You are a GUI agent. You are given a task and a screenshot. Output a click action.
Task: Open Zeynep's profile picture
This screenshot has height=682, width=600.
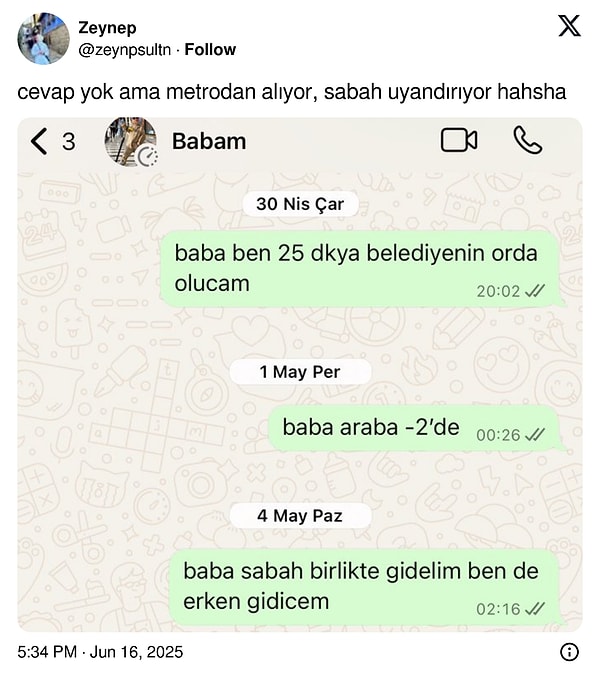coord(43,39)
